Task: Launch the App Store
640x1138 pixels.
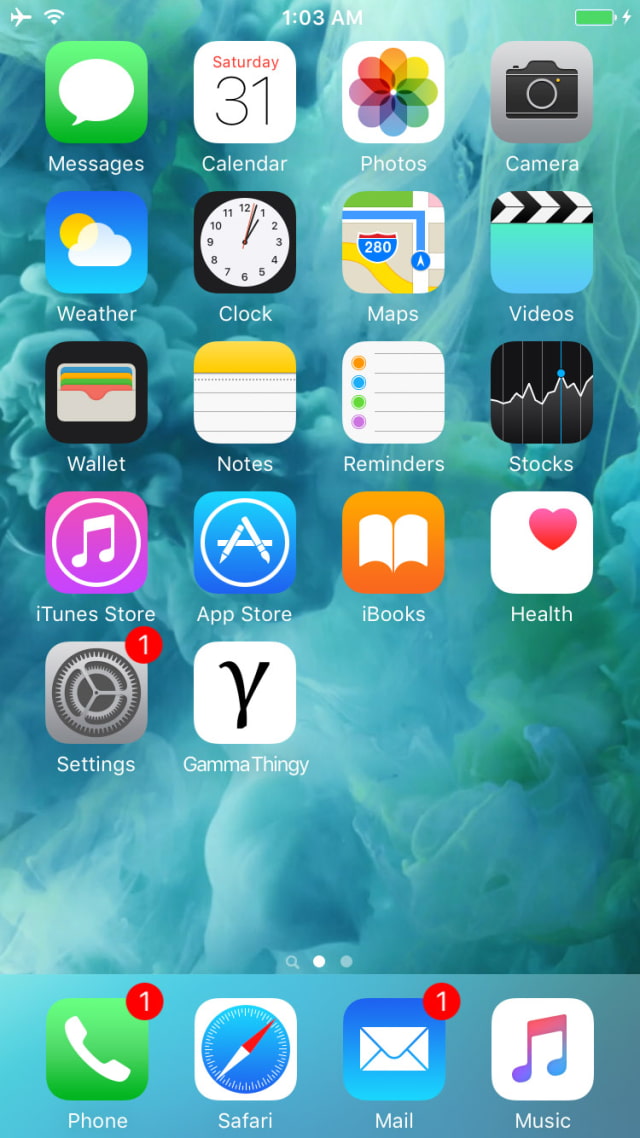Action: pyautogui.click(x=245, y=542)
